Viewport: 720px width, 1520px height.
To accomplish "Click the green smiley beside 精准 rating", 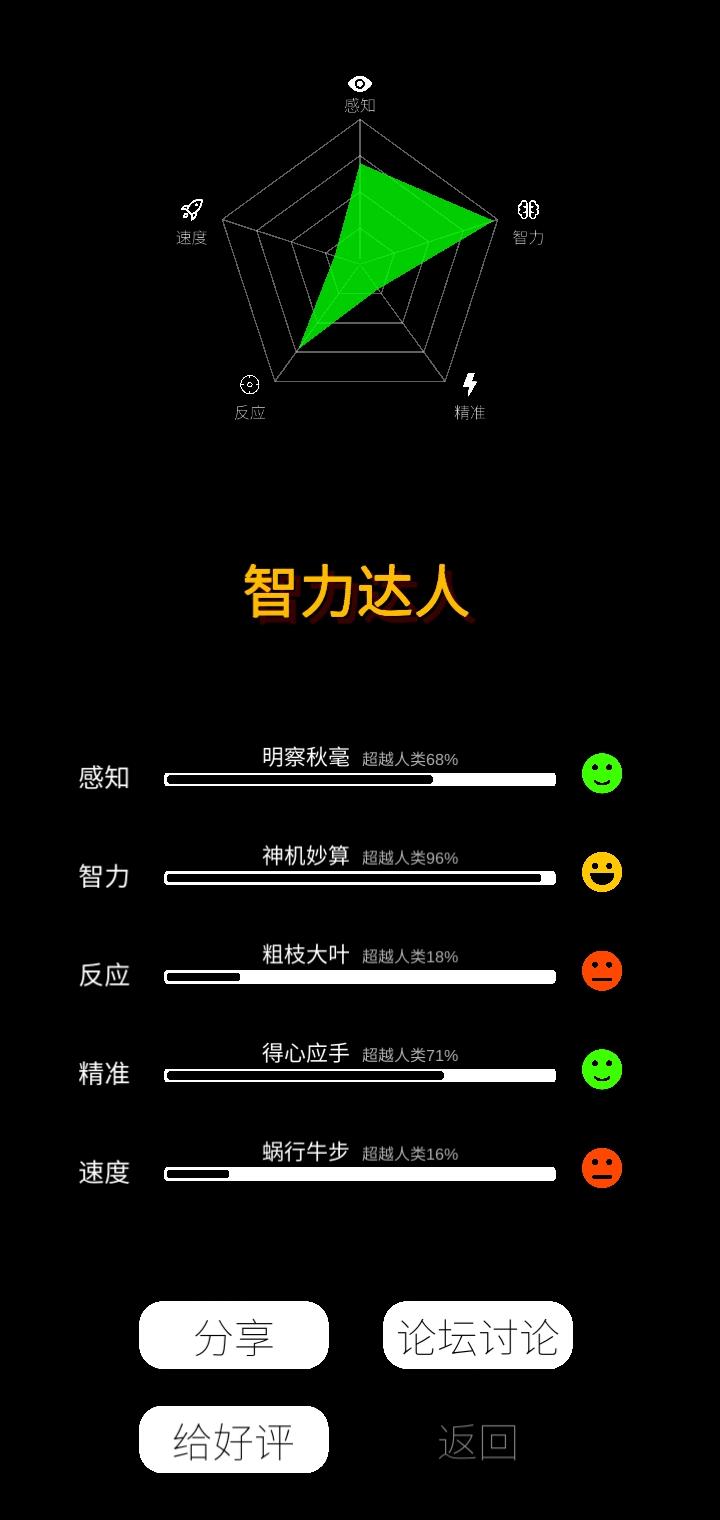I will [x=601, y=1070].
